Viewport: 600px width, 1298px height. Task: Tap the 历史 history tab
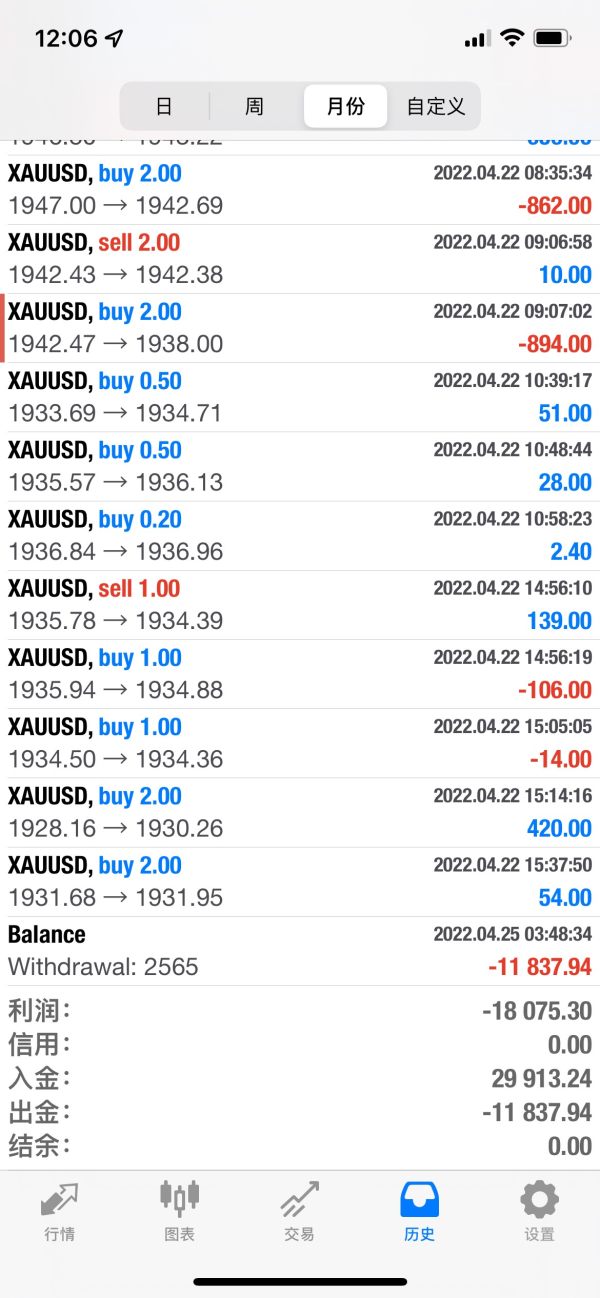[419, 1210]
